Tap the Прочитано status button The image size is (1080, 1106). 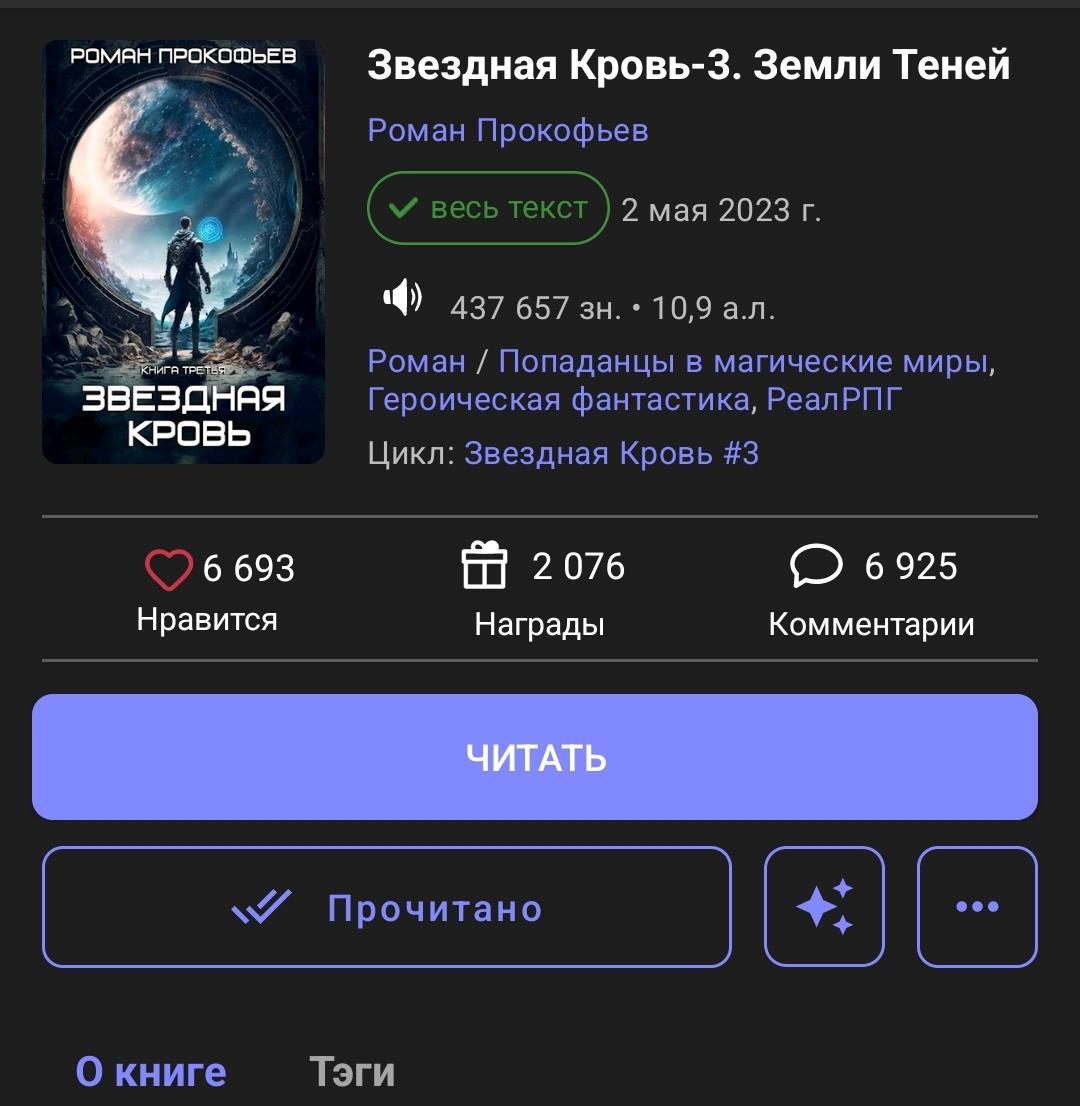click(387, 907)
